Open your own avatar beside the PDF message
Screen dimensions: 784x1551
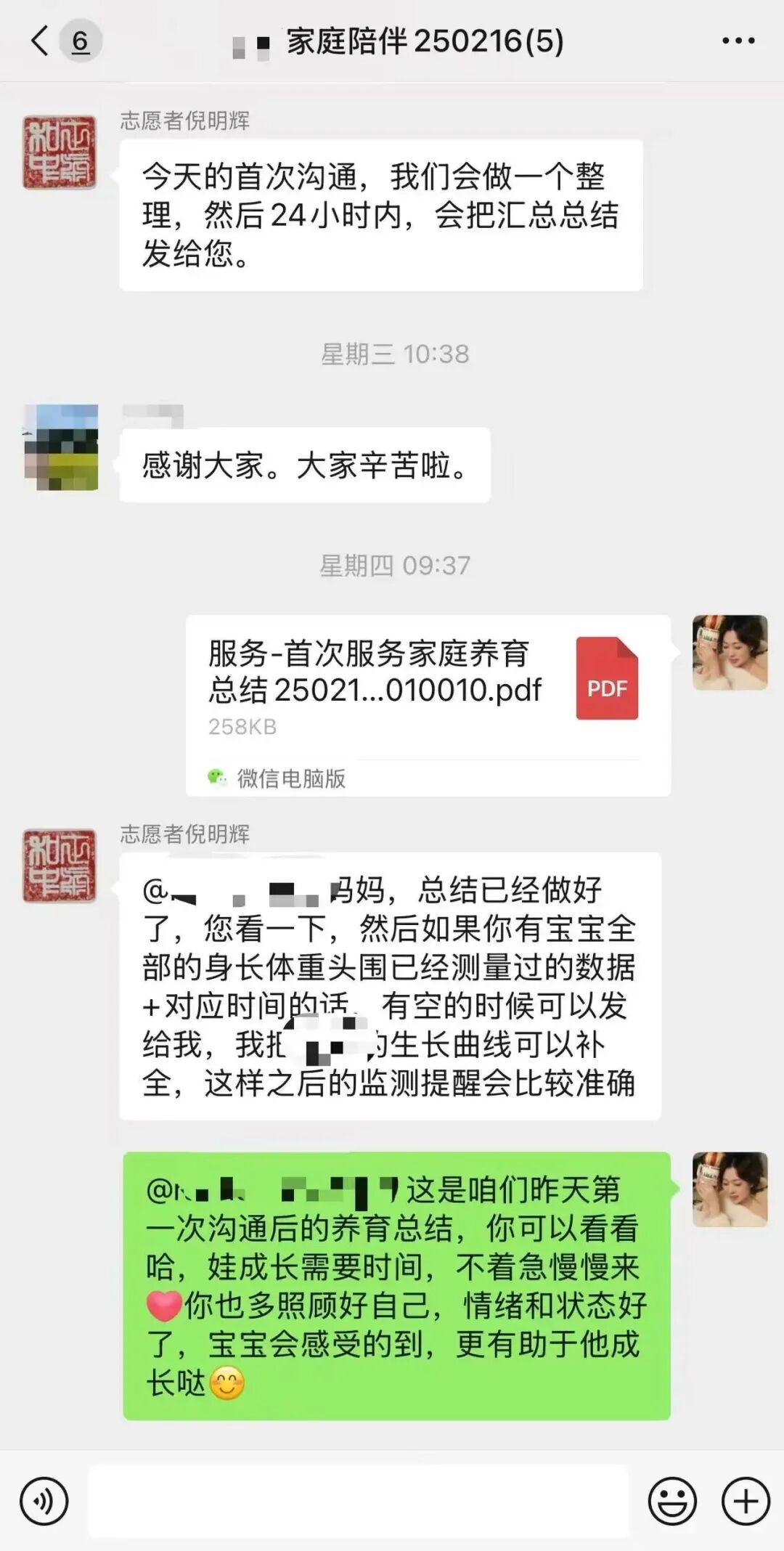point(730,652)
